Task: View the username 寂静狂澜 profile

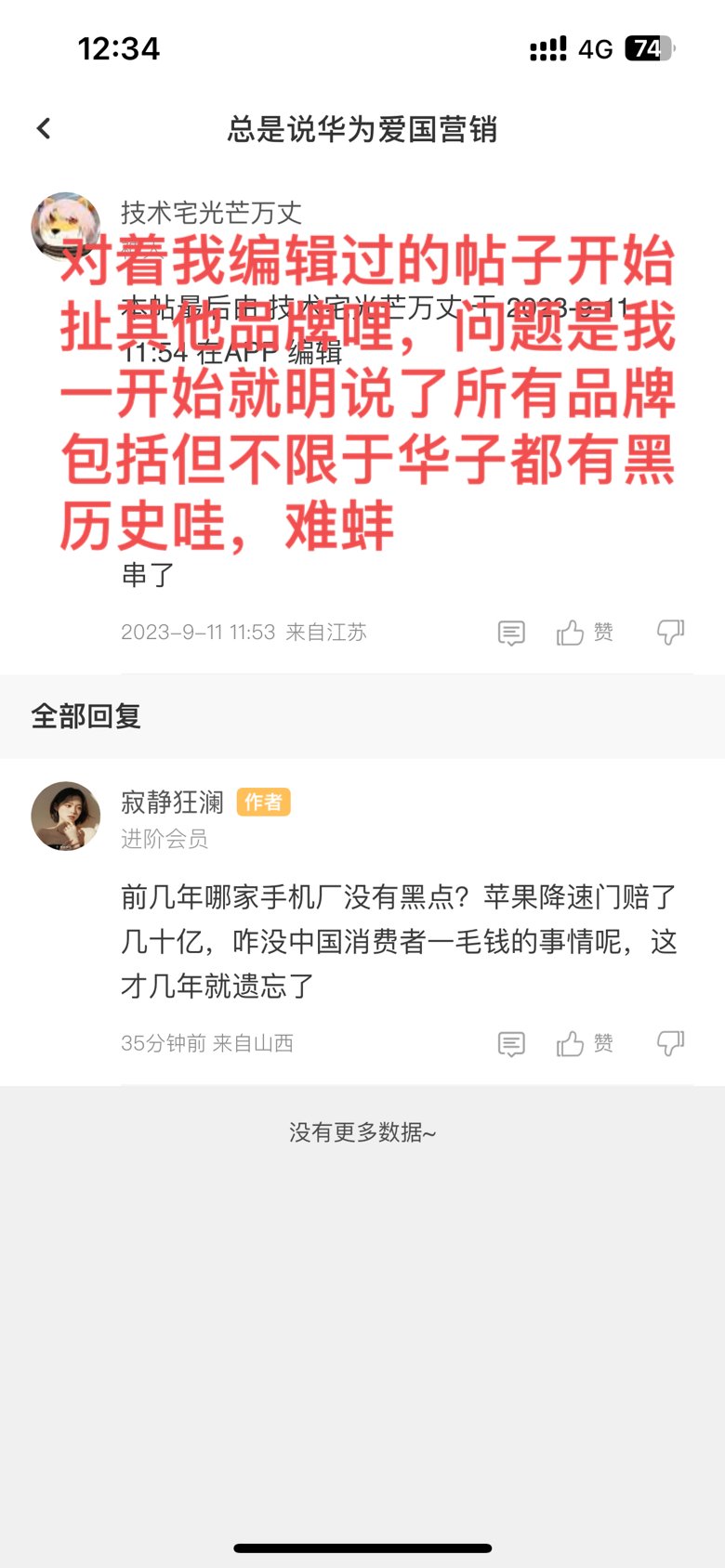Action: click(x=172, y=802)
